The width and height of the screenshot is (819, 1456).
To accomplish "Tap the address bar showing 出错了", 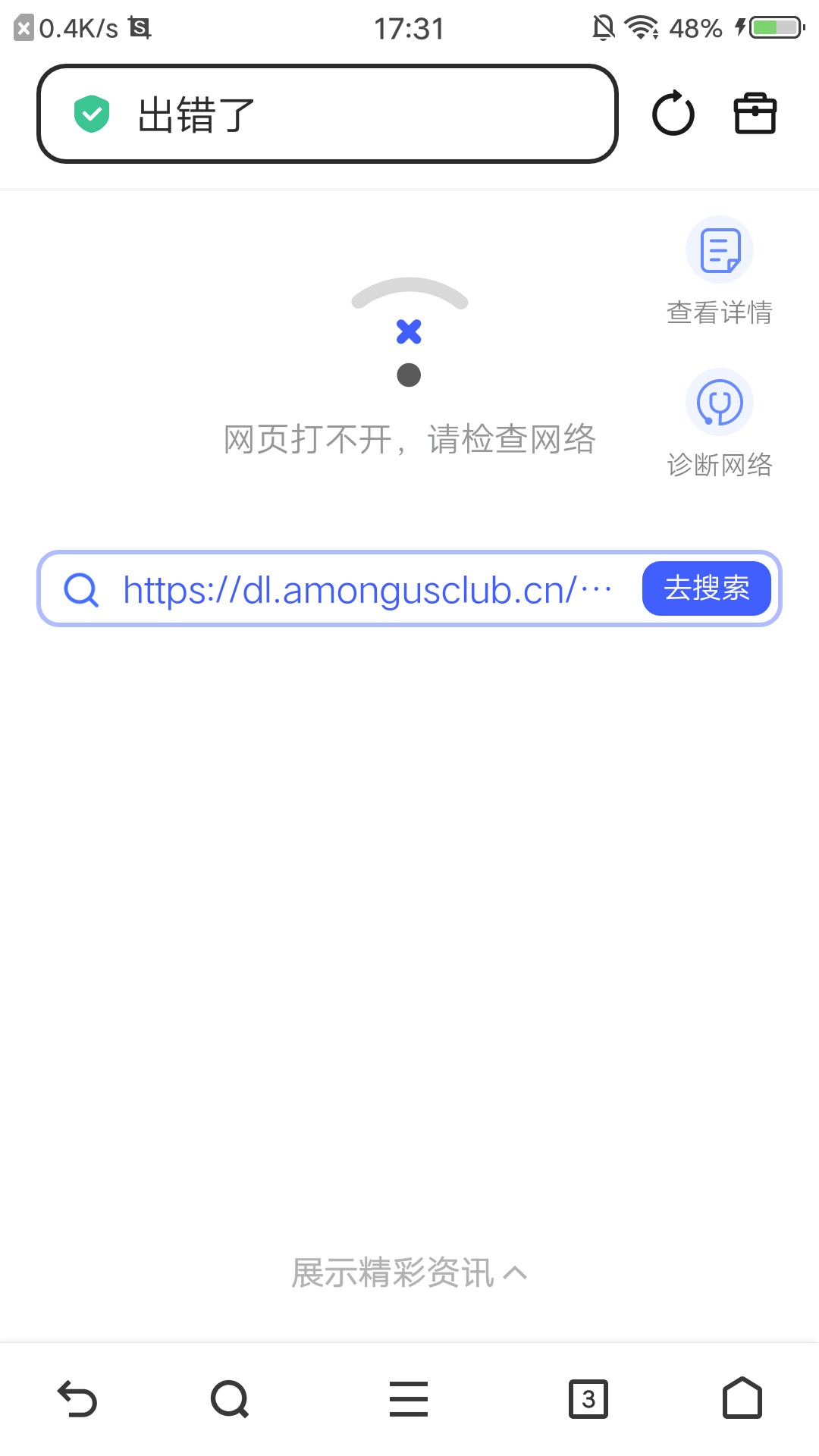I will click(x=326, y=114).
